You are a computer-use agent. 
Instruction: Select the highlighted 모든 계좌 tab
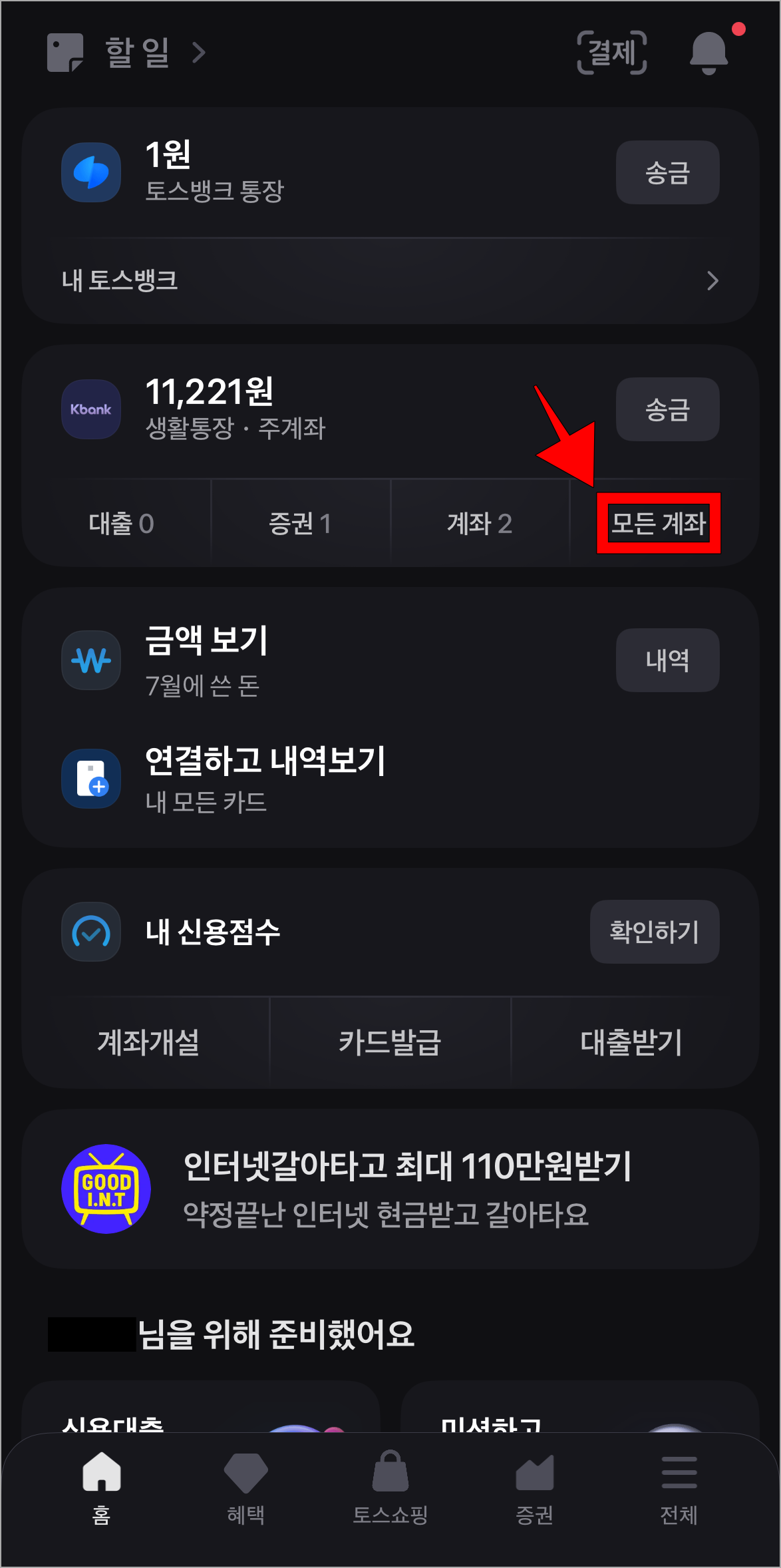click(x=659, y=523)
